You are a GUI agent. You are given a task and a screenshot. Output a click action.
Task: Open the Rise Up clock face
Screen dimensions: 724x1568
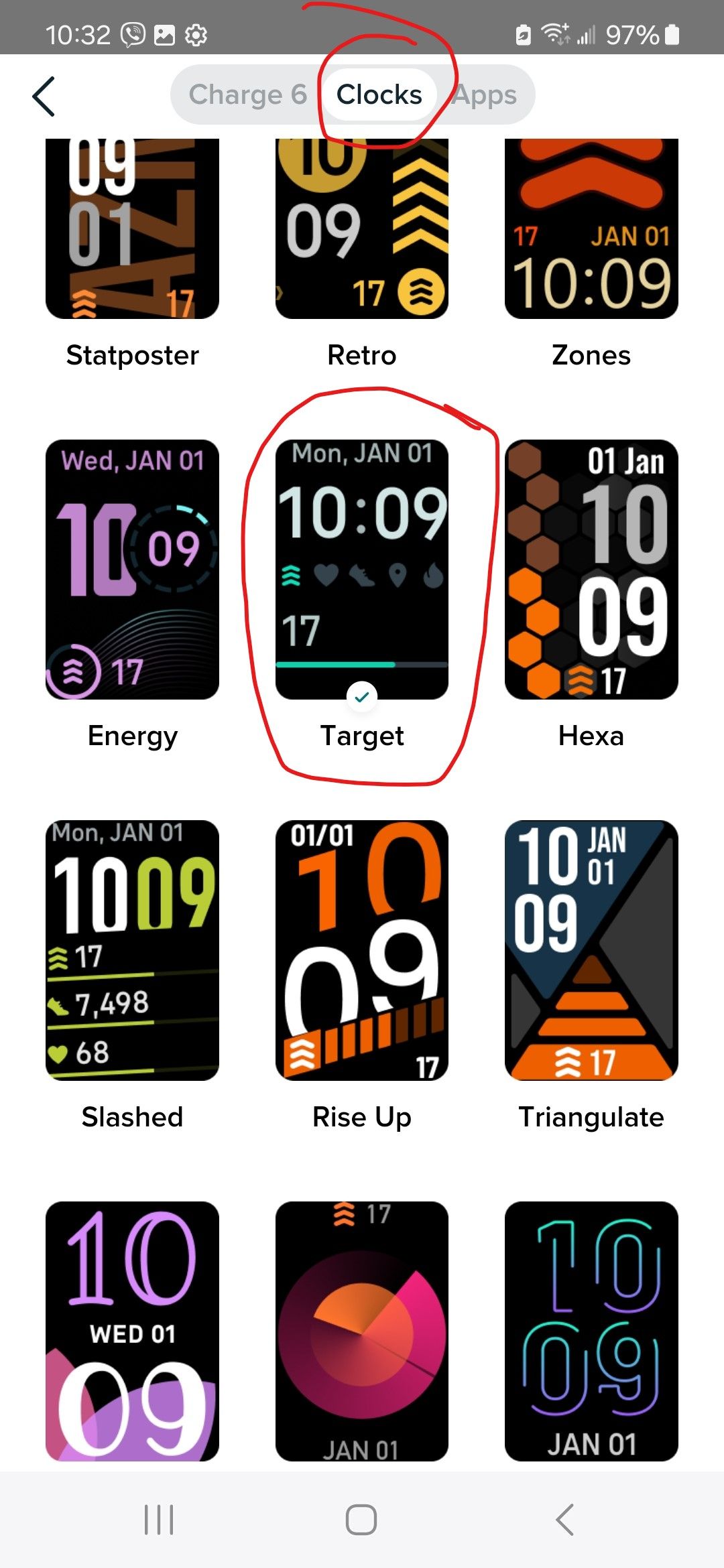click(x=362, y=950)
